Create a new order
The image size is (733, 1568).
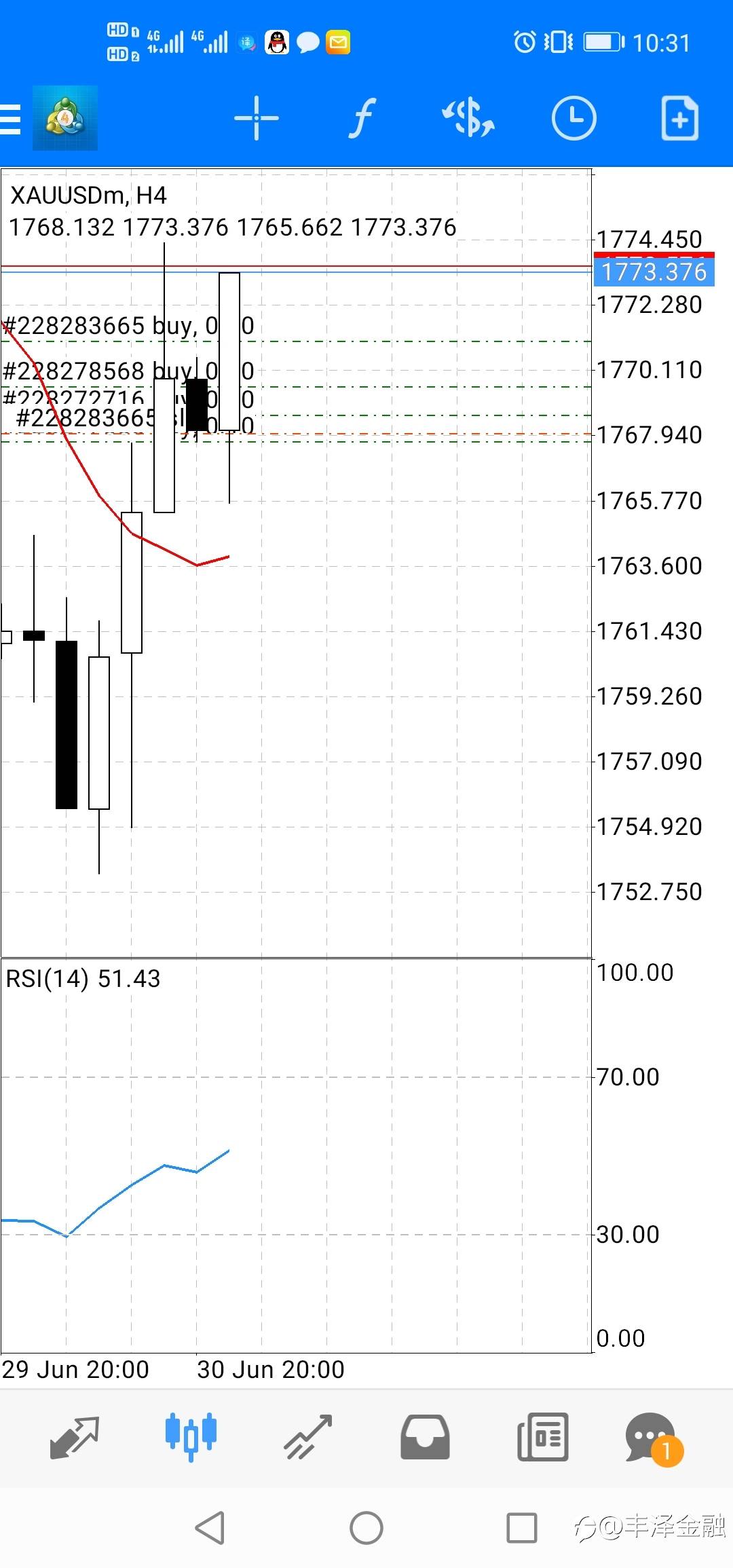pos(679,118)
